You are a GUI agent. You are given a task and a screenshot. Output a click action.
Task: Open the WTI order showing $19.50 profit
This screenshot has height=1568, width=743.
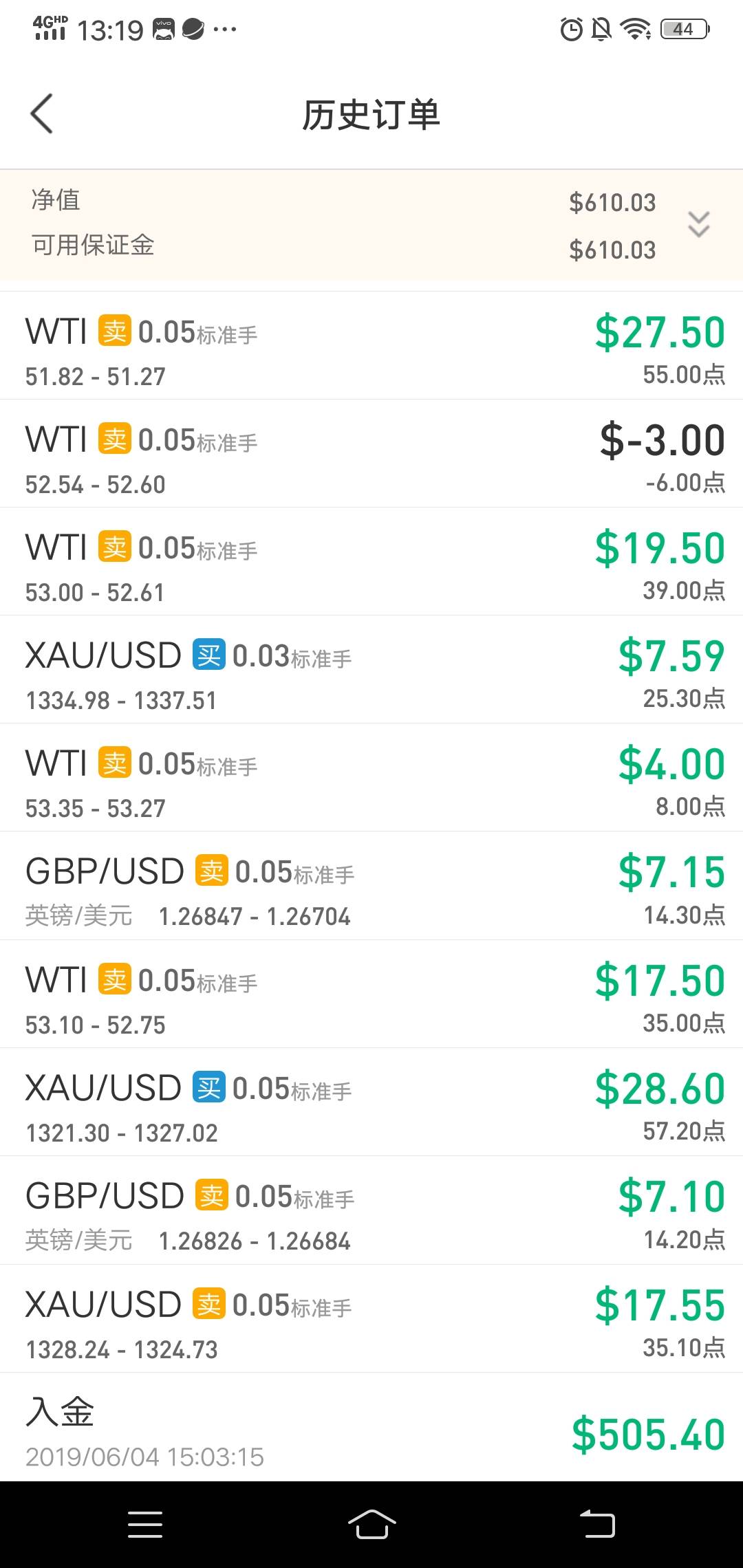click(x=371, y=562)
